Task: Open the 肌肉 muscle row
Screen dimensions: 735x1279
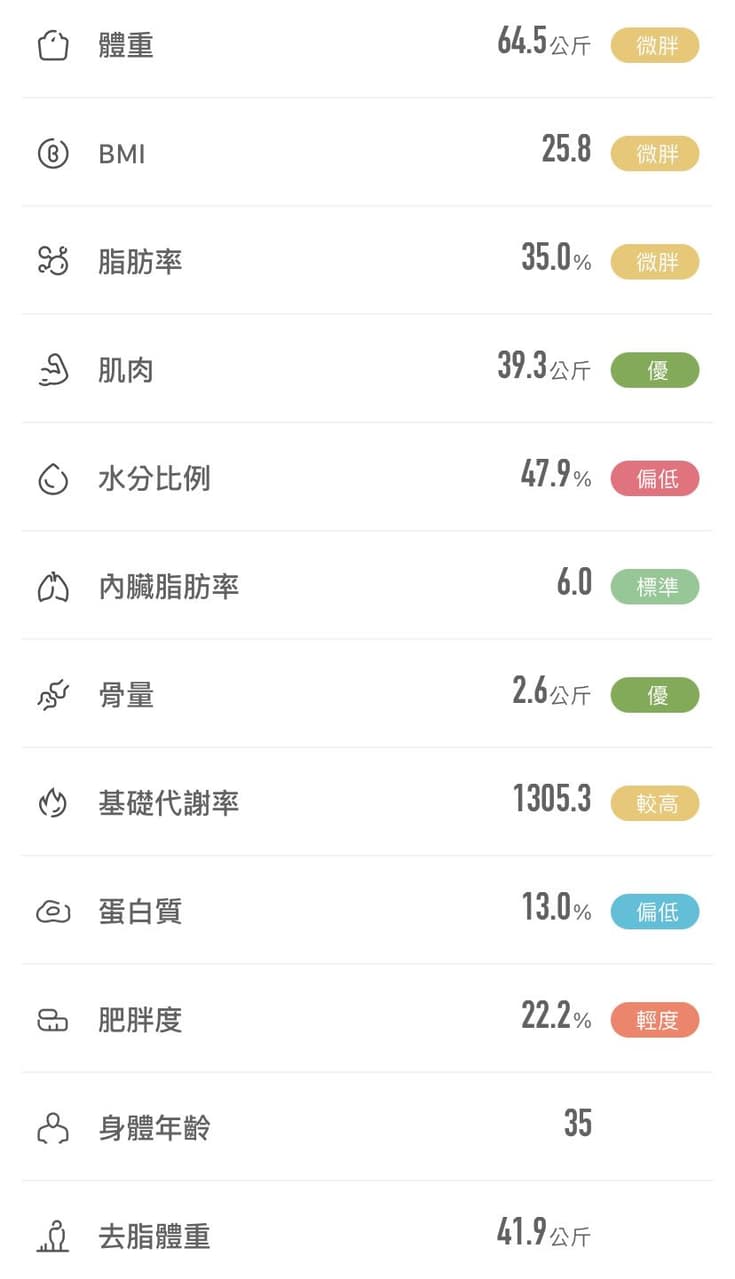Action: 367,368
